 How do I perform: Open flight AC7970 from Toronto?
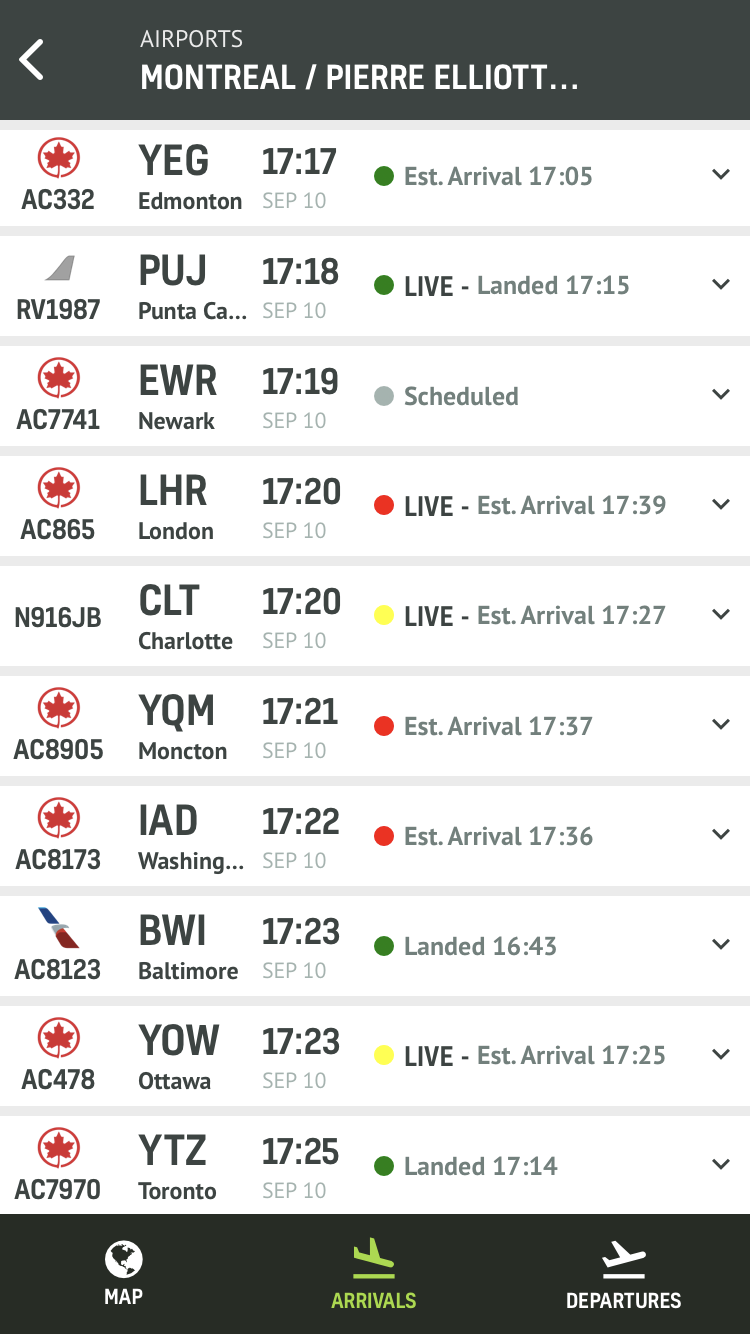375,1164
